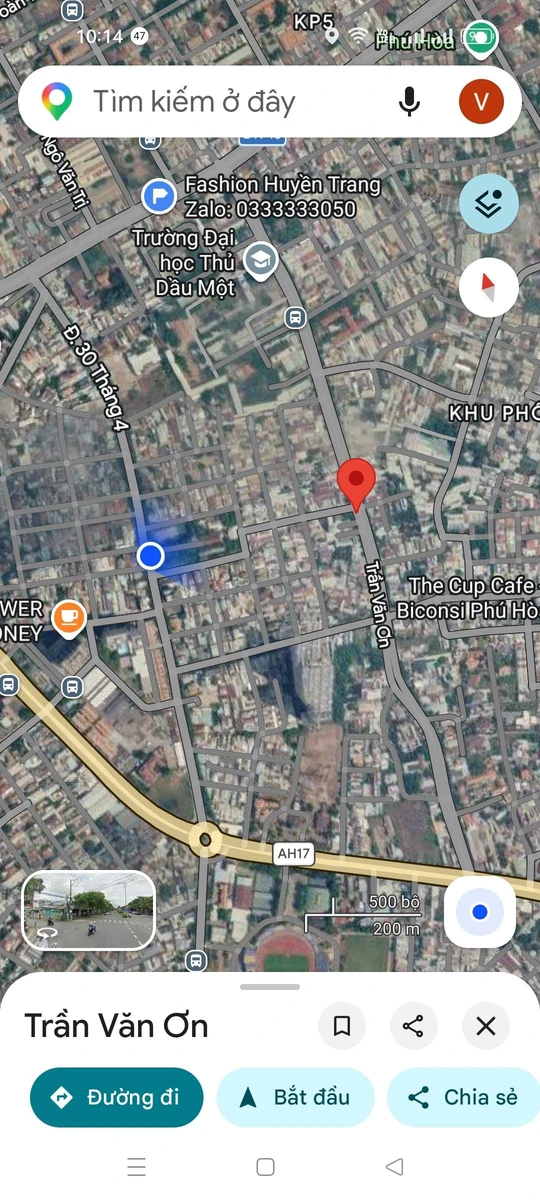Get directions with 'Đường đi'
540x1200 pixels.
pyautogui.click(x=117, y=1097)
